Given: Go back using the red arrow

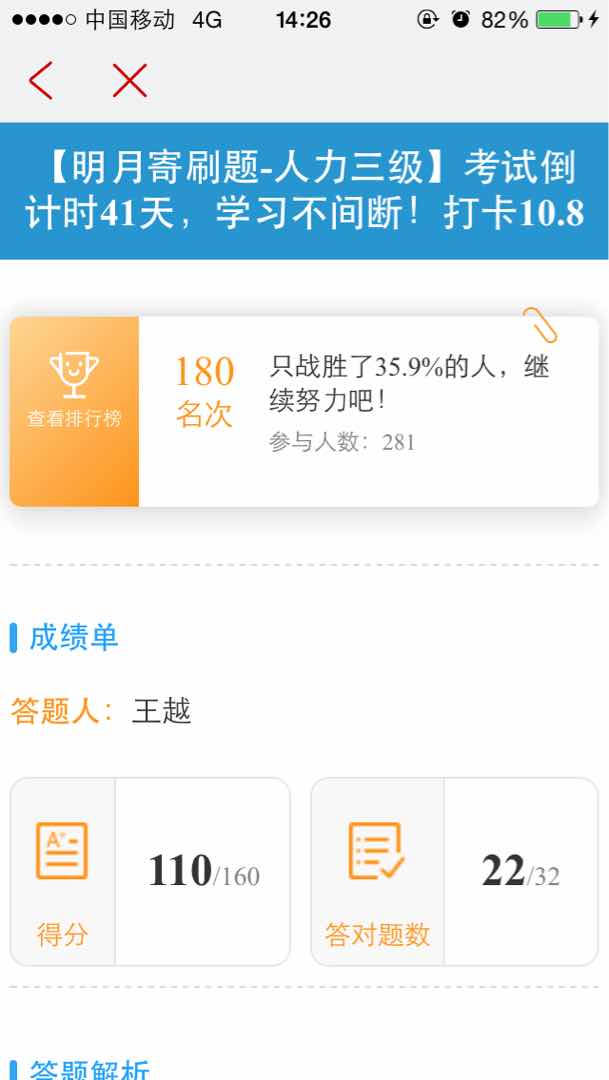Looking at the screenshot, I should pyautogui.click(x=41, y=81).
